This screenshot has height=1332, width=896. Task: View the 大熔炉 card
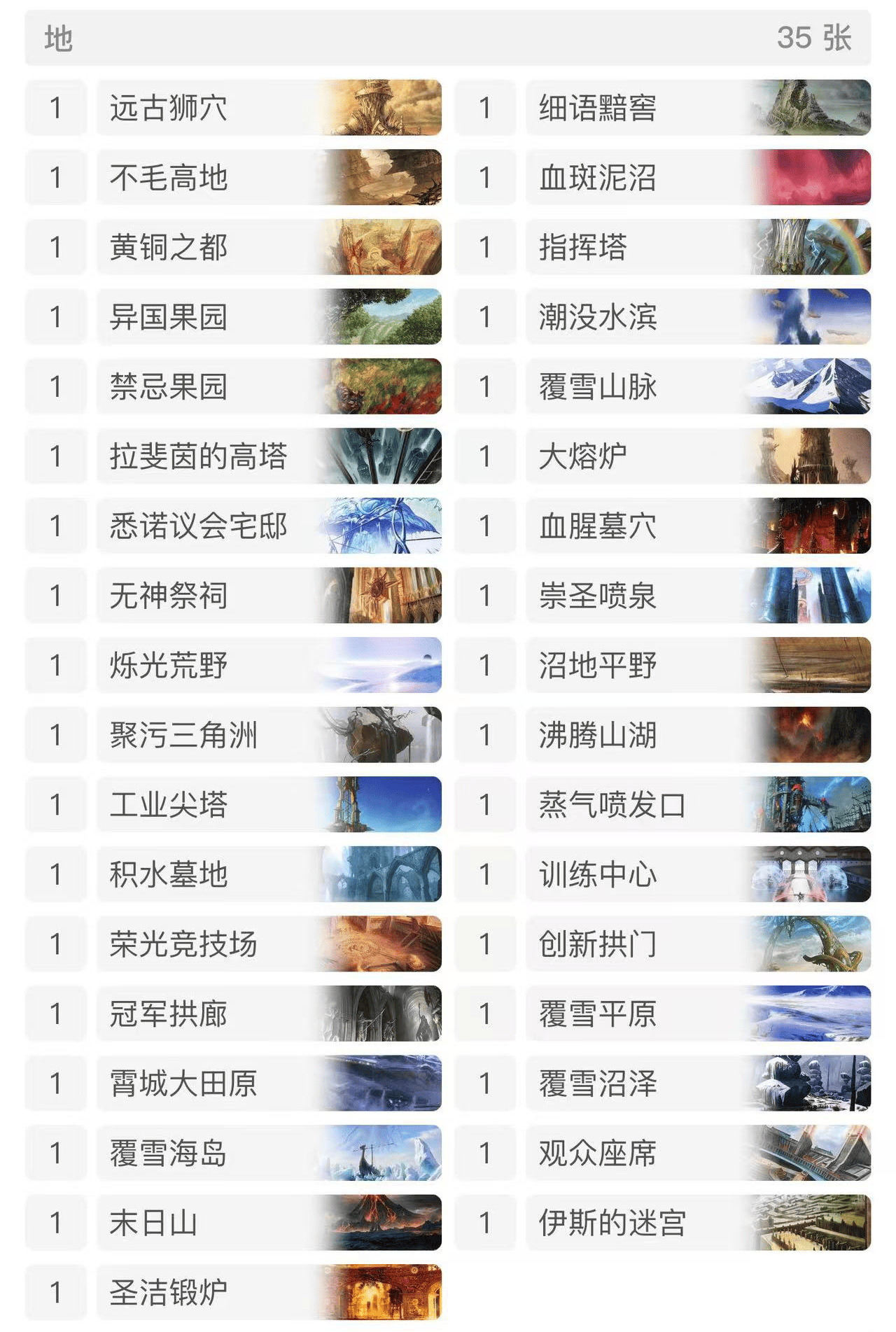[698, 456]
